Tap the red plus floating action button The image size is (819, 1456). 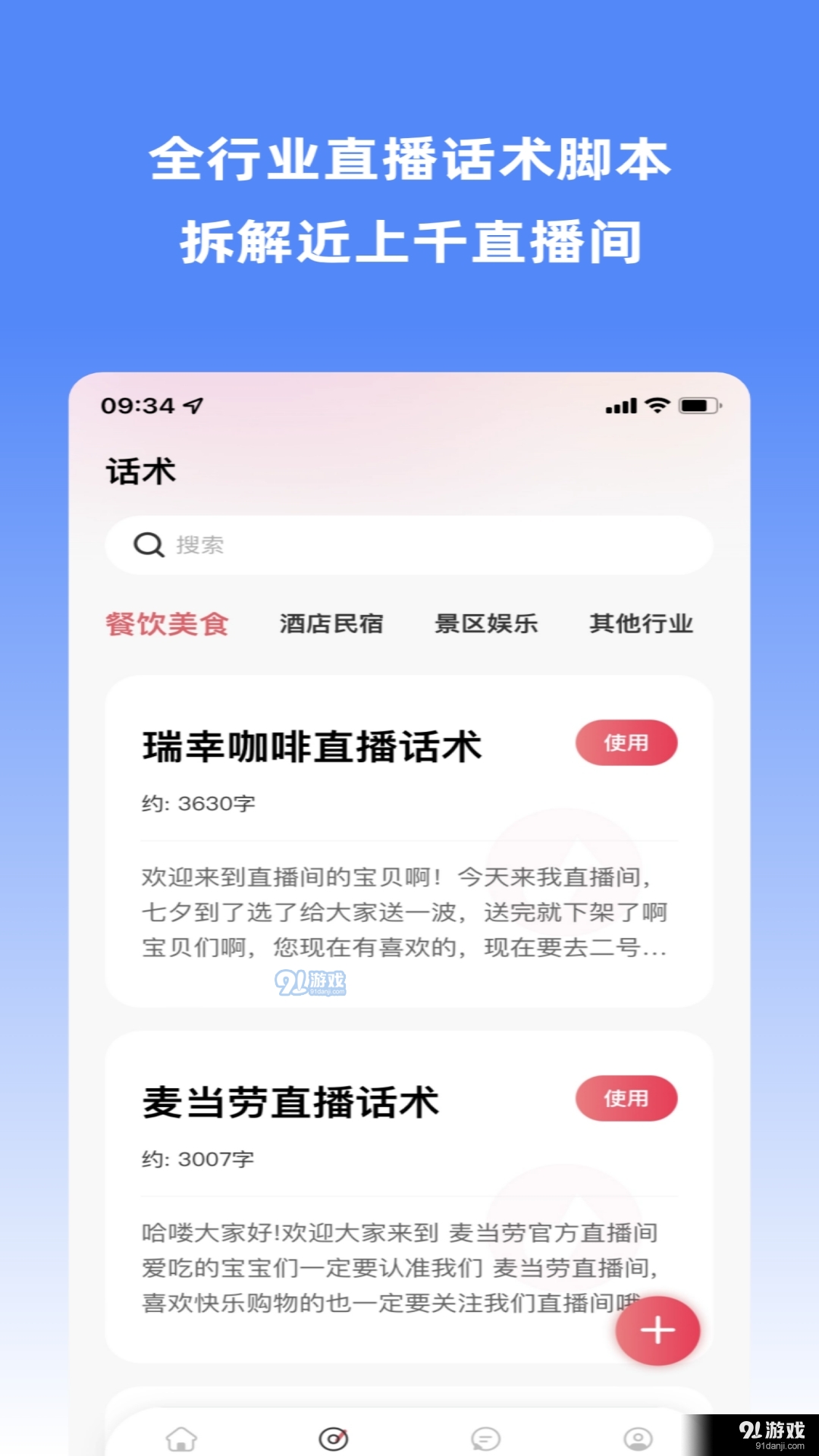coord(657,1331)
